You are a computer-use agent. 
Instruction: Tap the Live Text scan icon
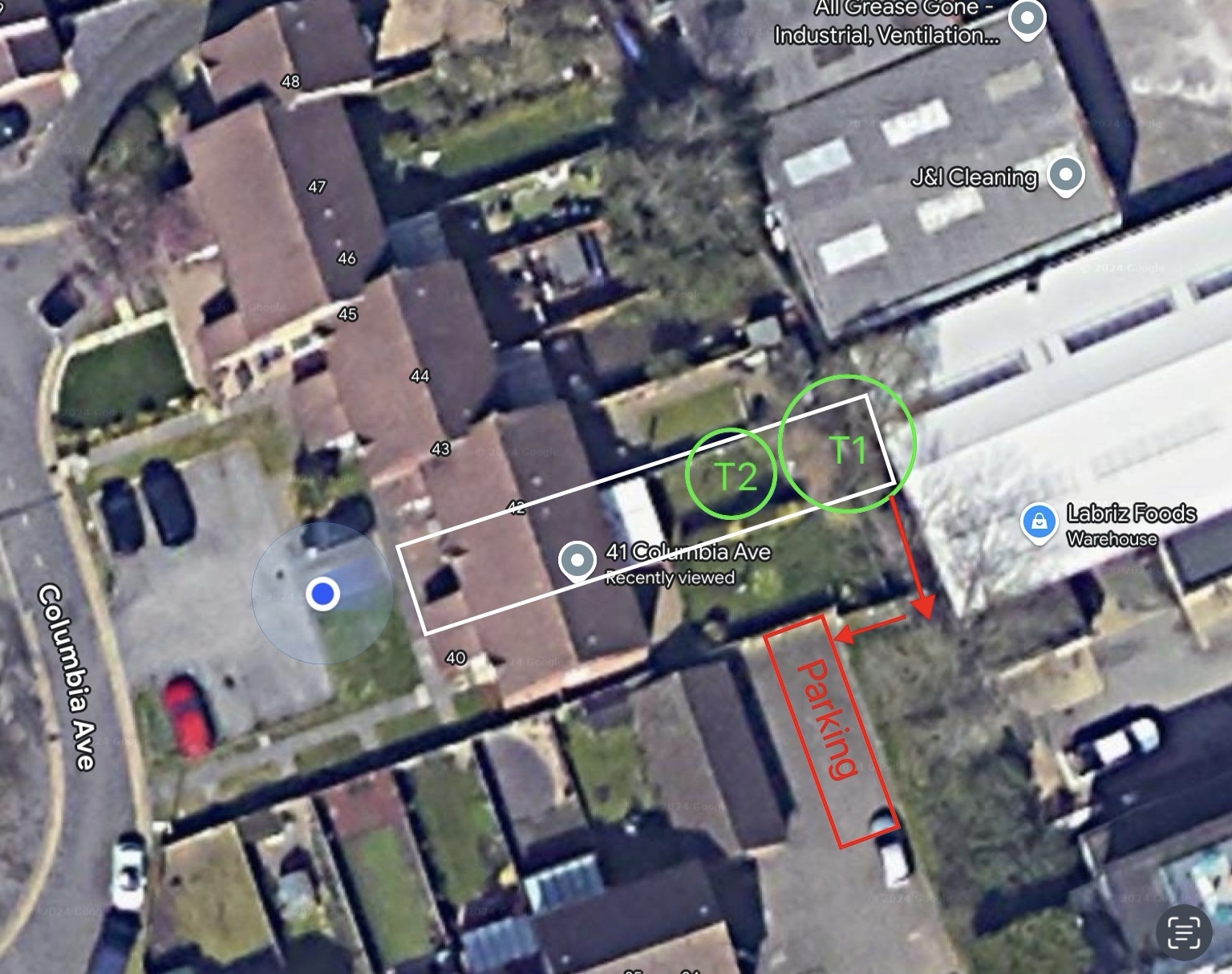(1183, 932)
